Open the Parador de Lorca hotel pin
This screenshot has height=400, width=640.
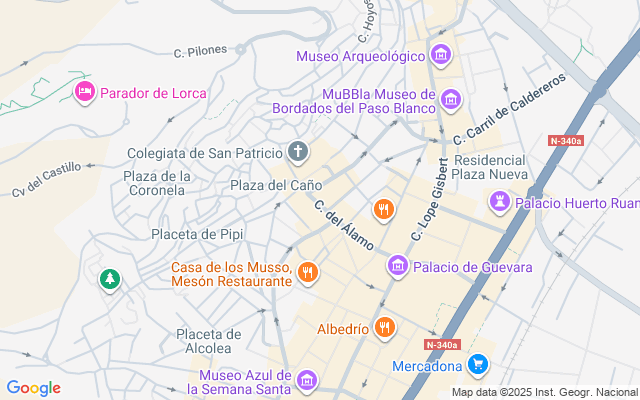(x=85, y=93)
